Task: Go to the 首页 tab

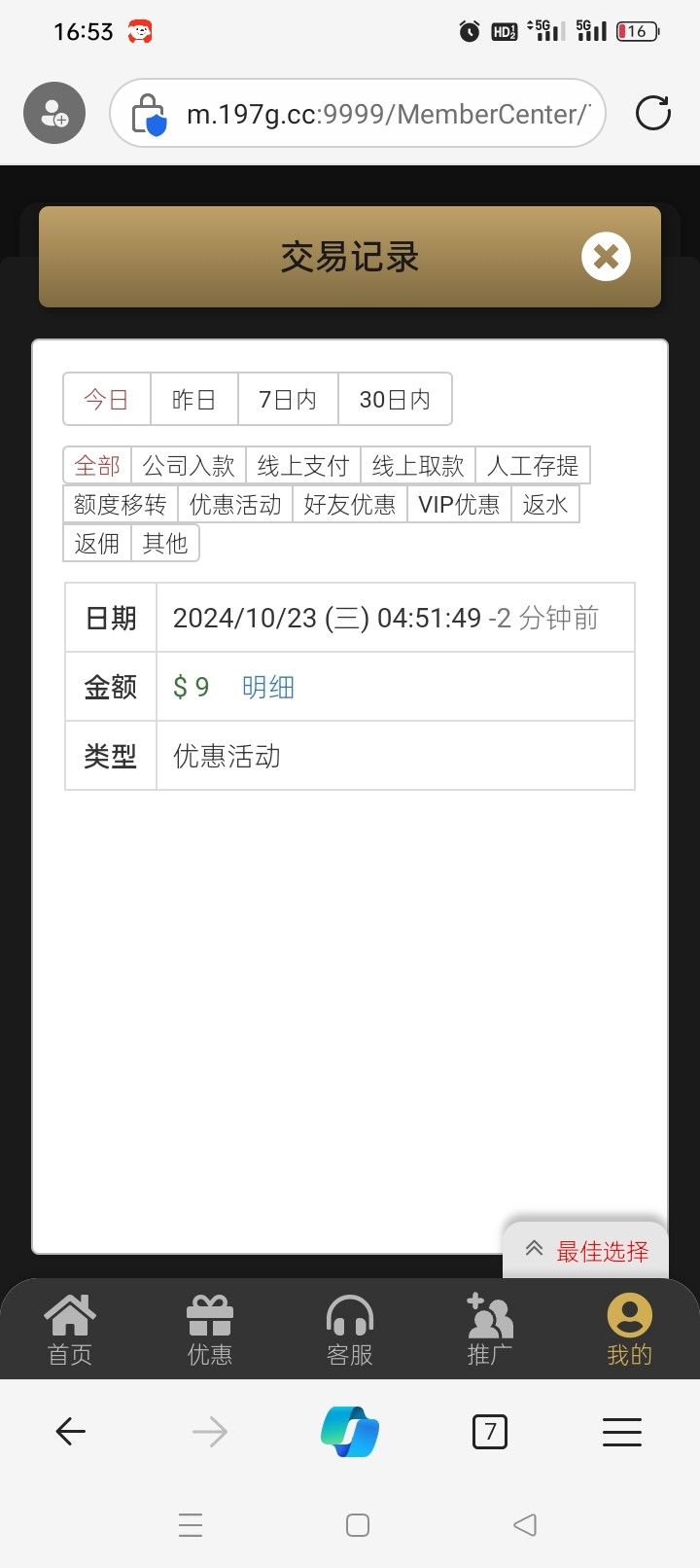Action: tap(70, 1331)
